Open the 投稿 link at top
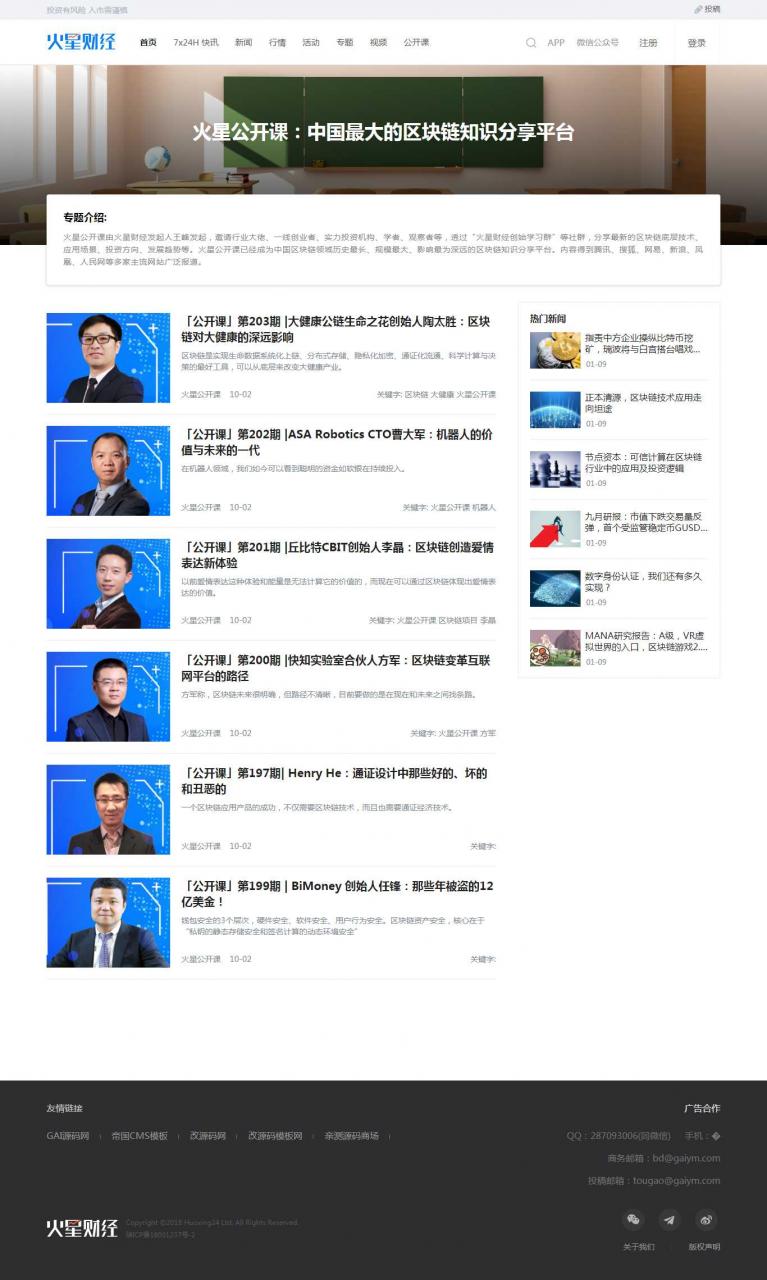 (707, 9)
